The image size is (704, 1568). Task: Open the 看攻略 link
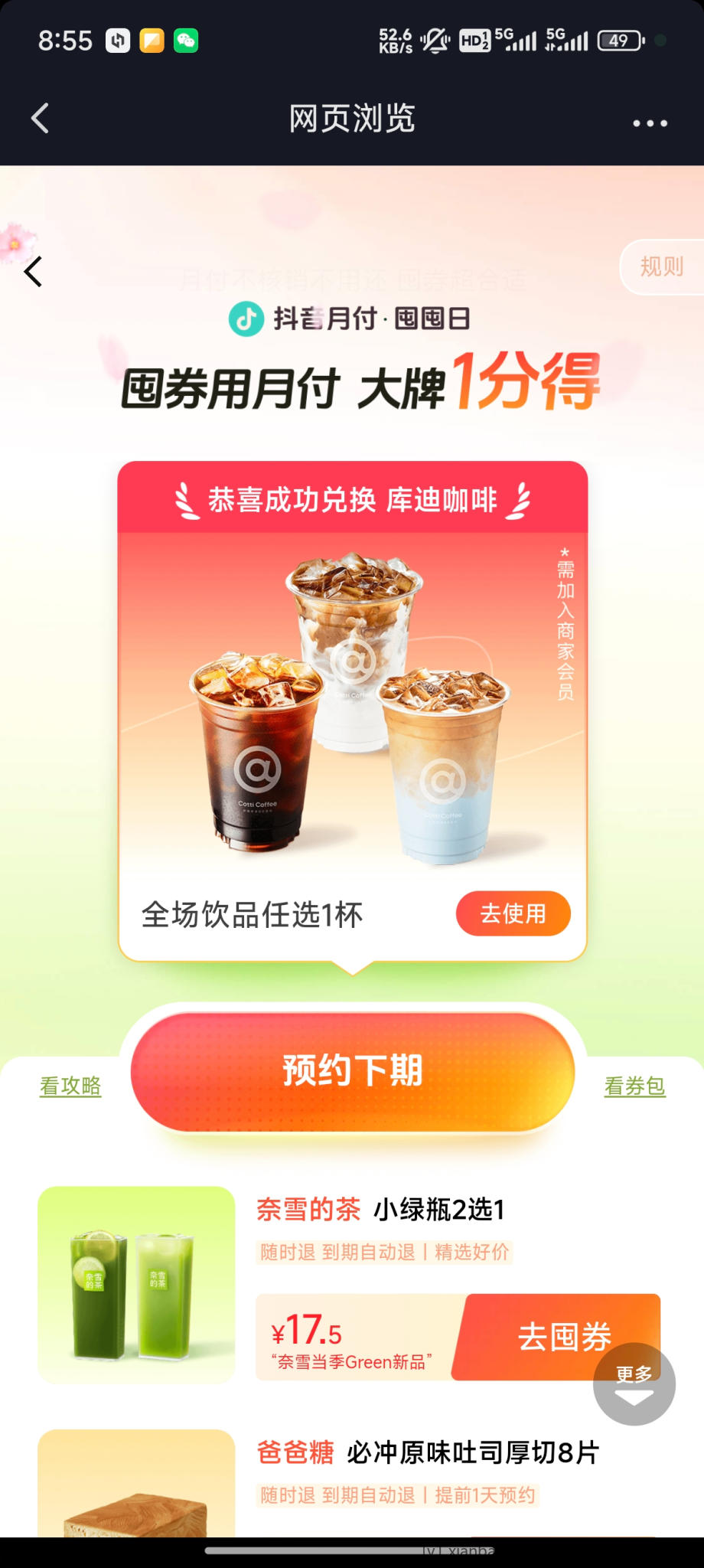[70, 1086]
